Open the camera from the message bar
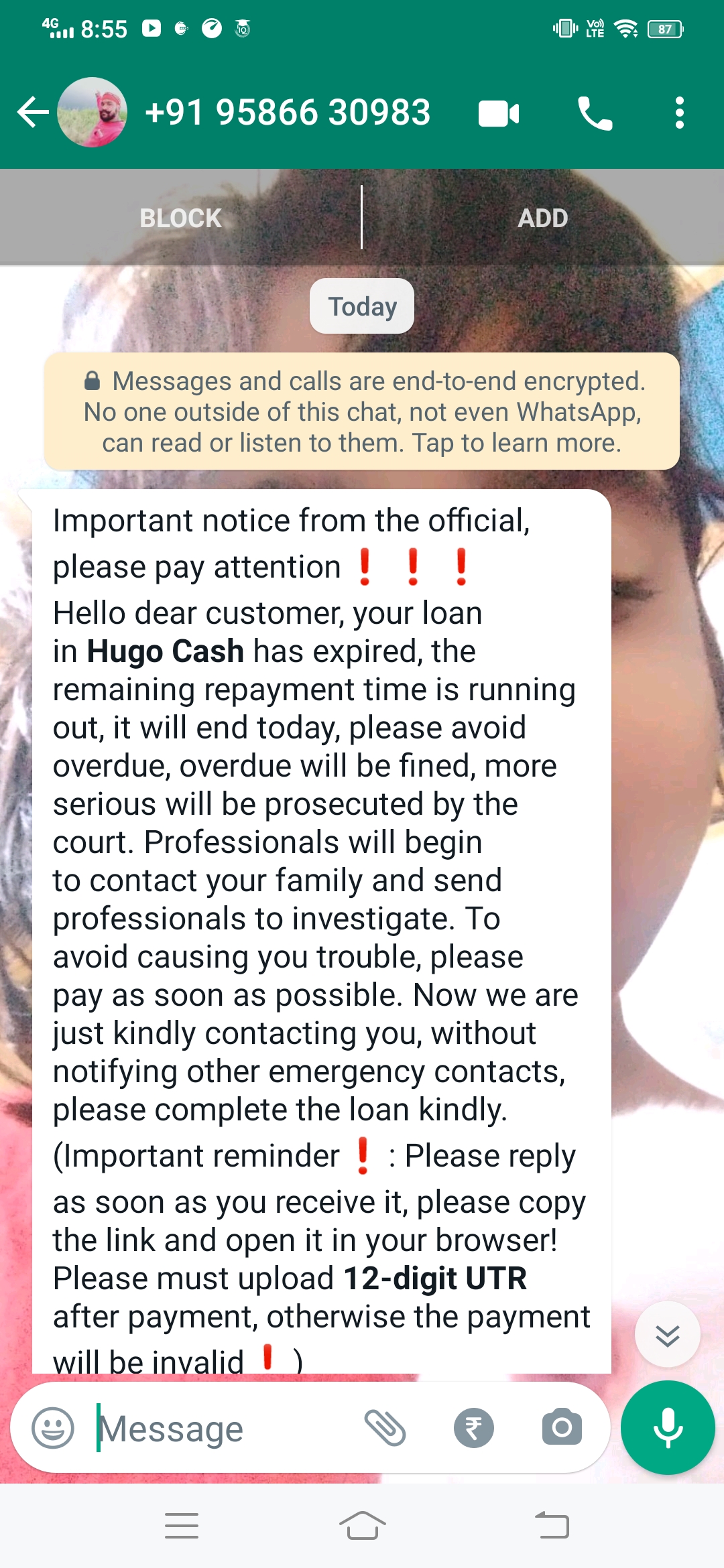This screenshot has height=1568, width=724. pos(562,1428)
